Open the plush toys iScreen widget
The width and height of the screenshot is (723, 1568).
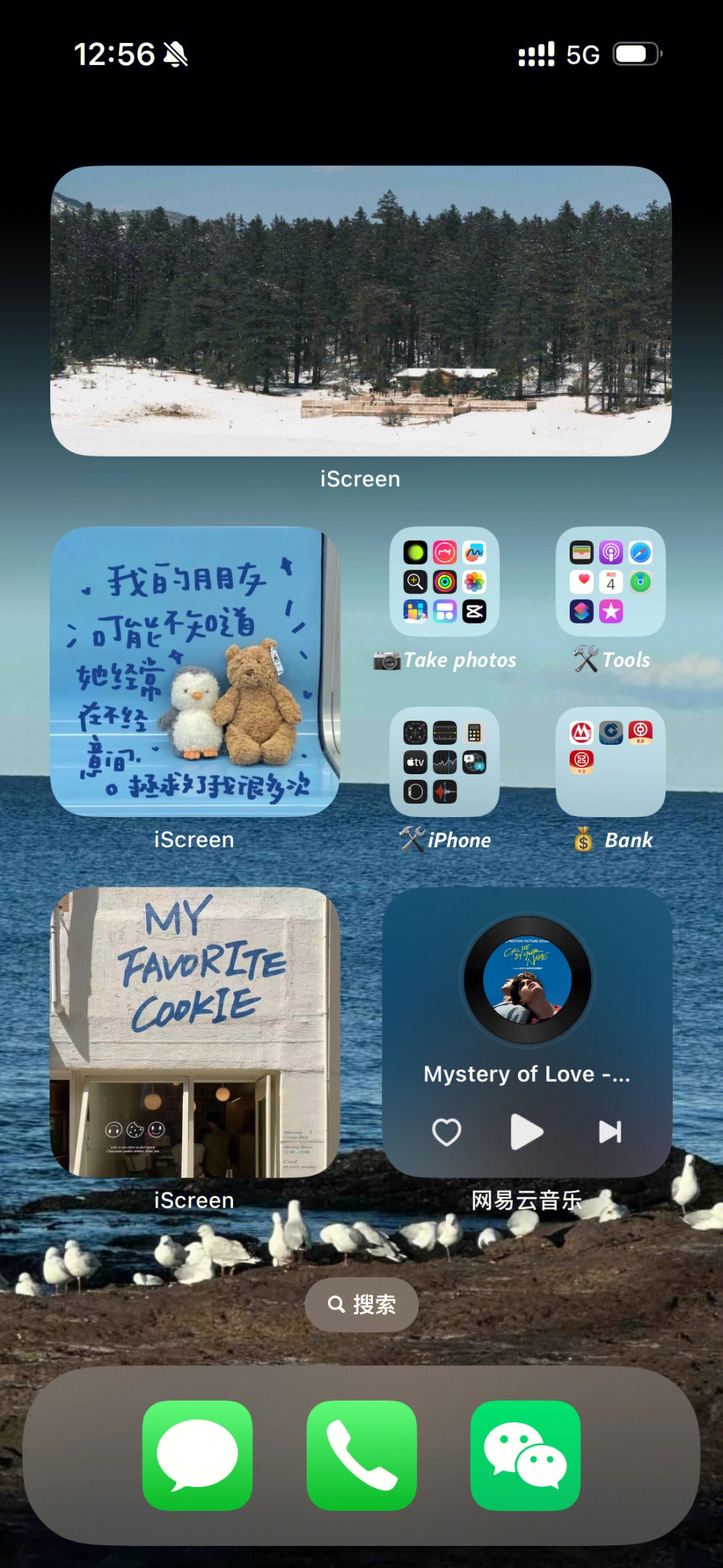tap(194, 672)
